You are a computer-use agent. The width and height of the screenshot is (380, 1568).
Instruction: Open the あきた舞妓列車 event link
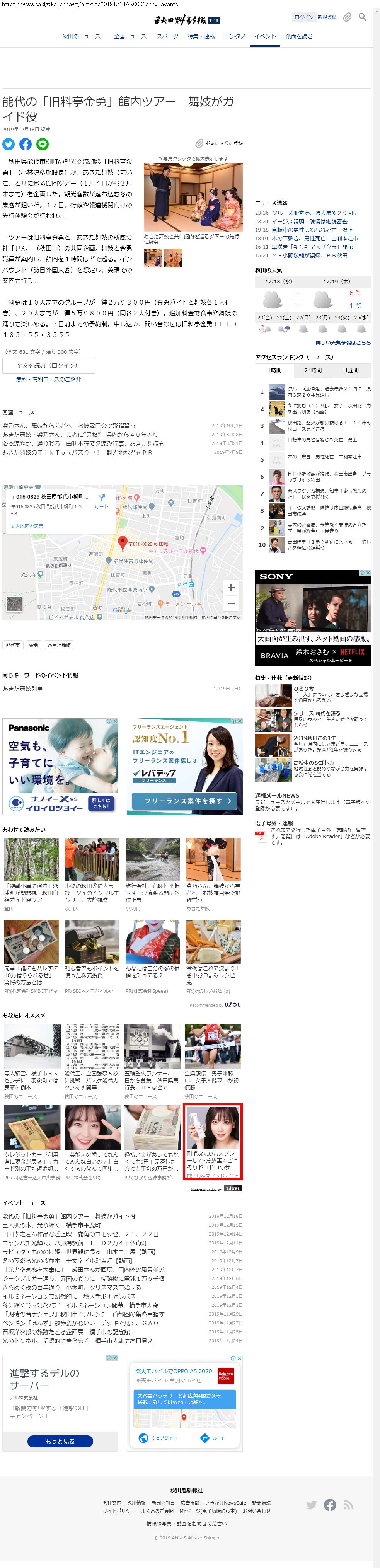(22, 689)
